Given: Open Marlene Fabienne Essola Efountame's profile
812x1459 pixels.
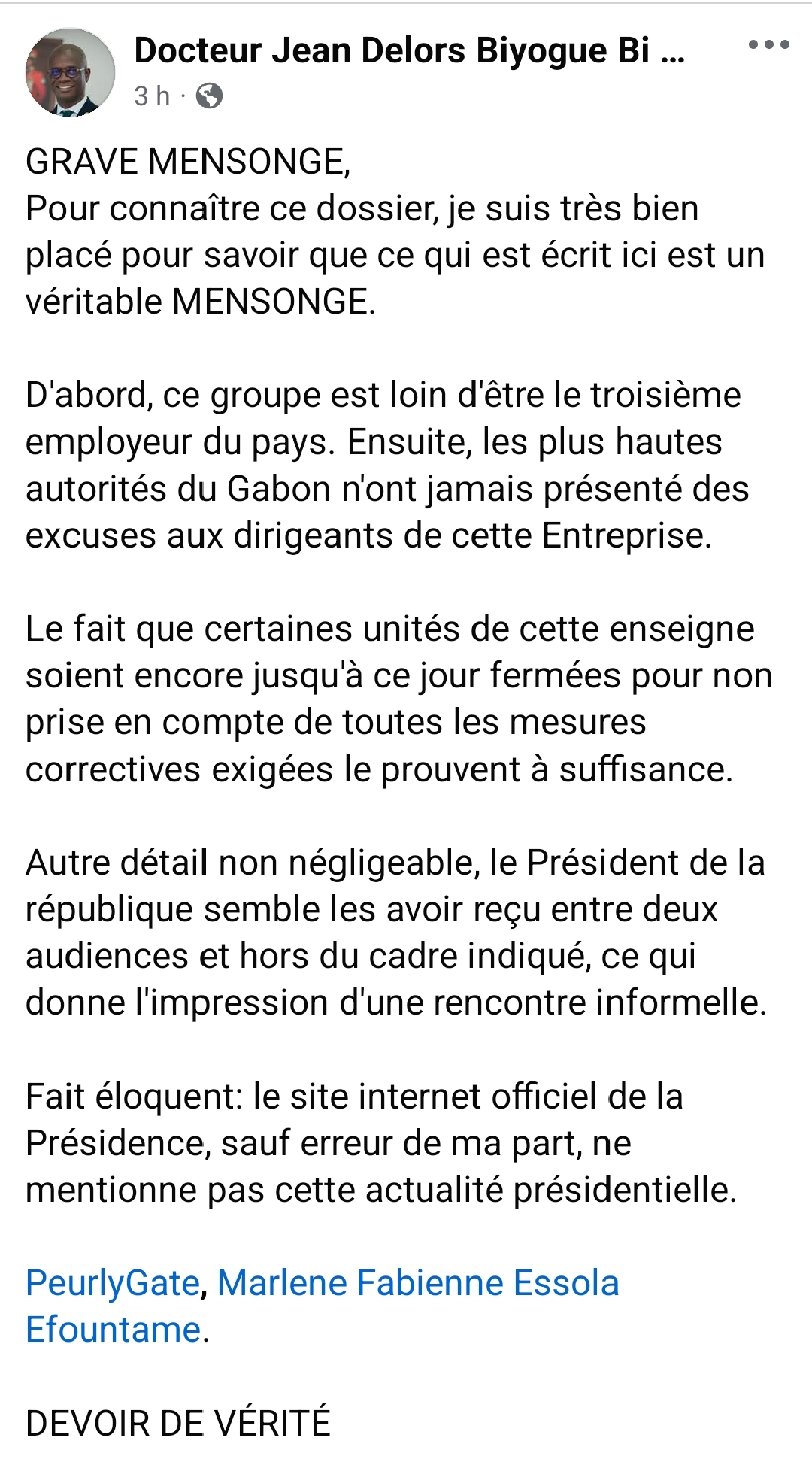Looking at the screenshot, I should (x=417, y=1283).
